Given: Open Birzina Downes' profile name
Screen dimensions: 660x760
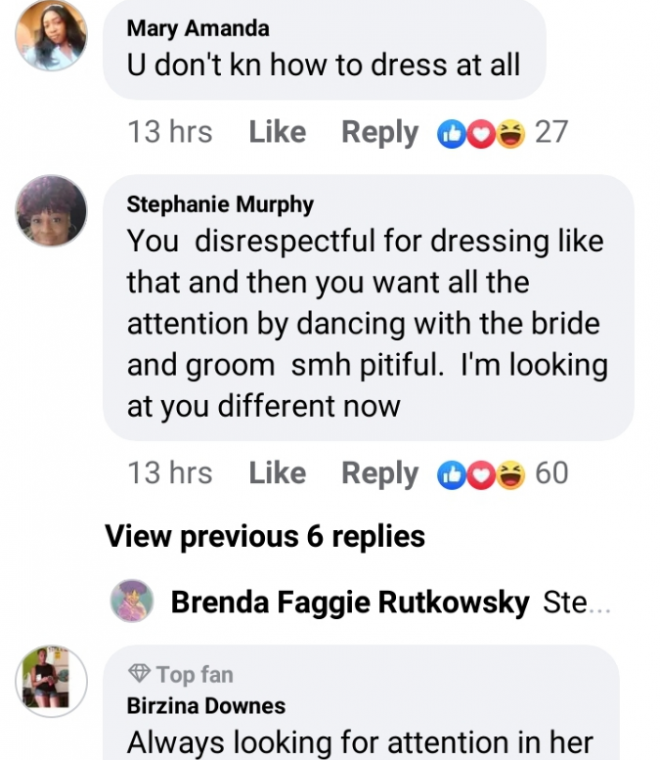Looking at the screenshot, I should point(206,705).
